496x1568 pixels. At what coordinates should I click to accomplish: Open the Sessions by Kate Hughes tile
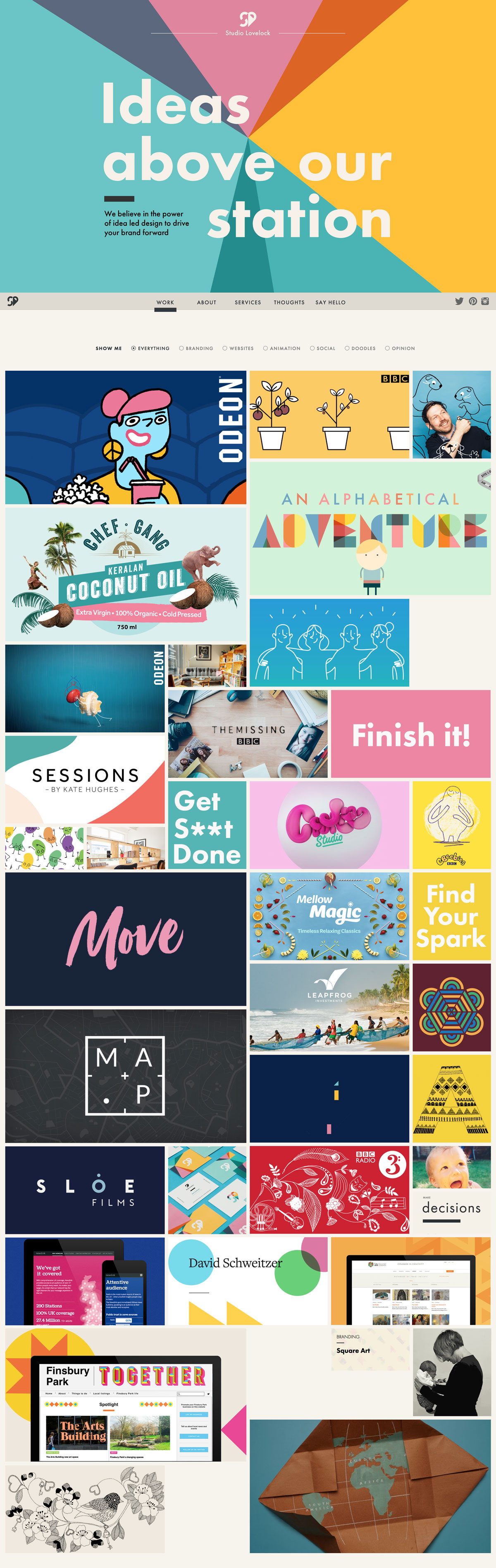click(85, 780)
